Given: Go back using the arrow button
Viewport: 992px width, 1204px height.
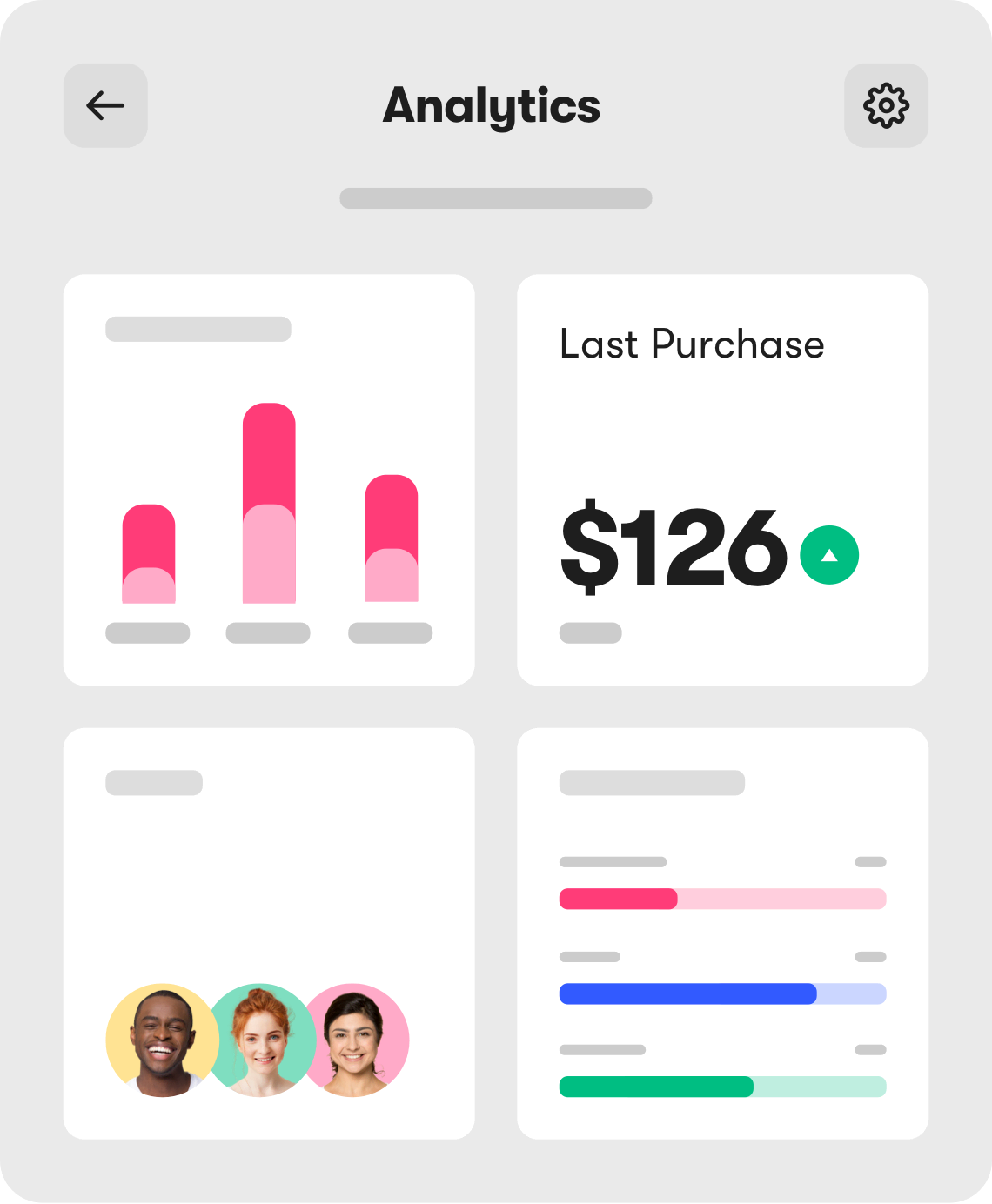Looking at the screenshot, I should [105, 105].
